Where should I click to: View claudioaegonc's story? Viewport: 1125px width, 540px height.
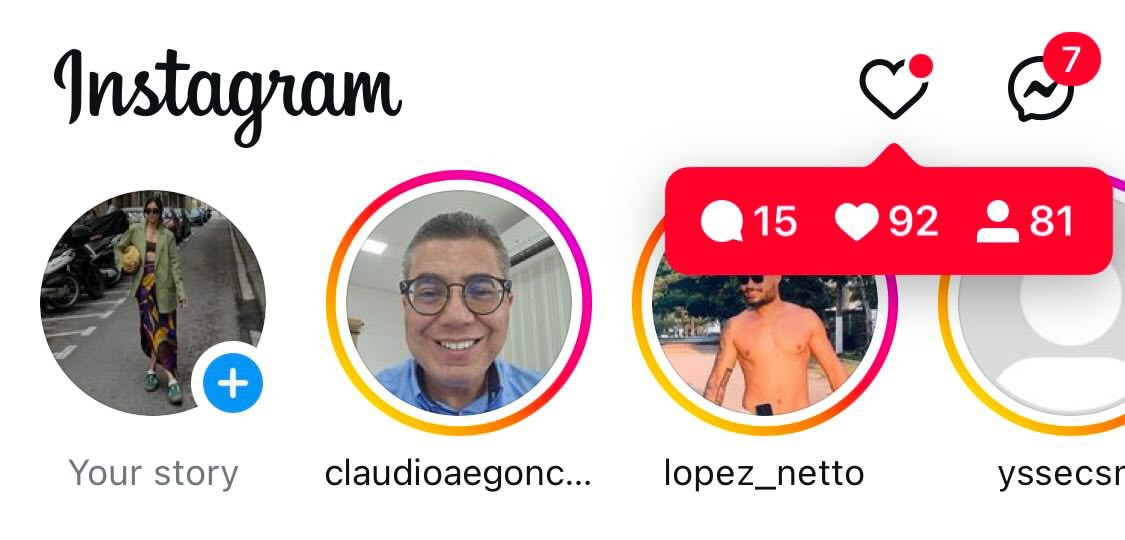(x=459, y=303)
